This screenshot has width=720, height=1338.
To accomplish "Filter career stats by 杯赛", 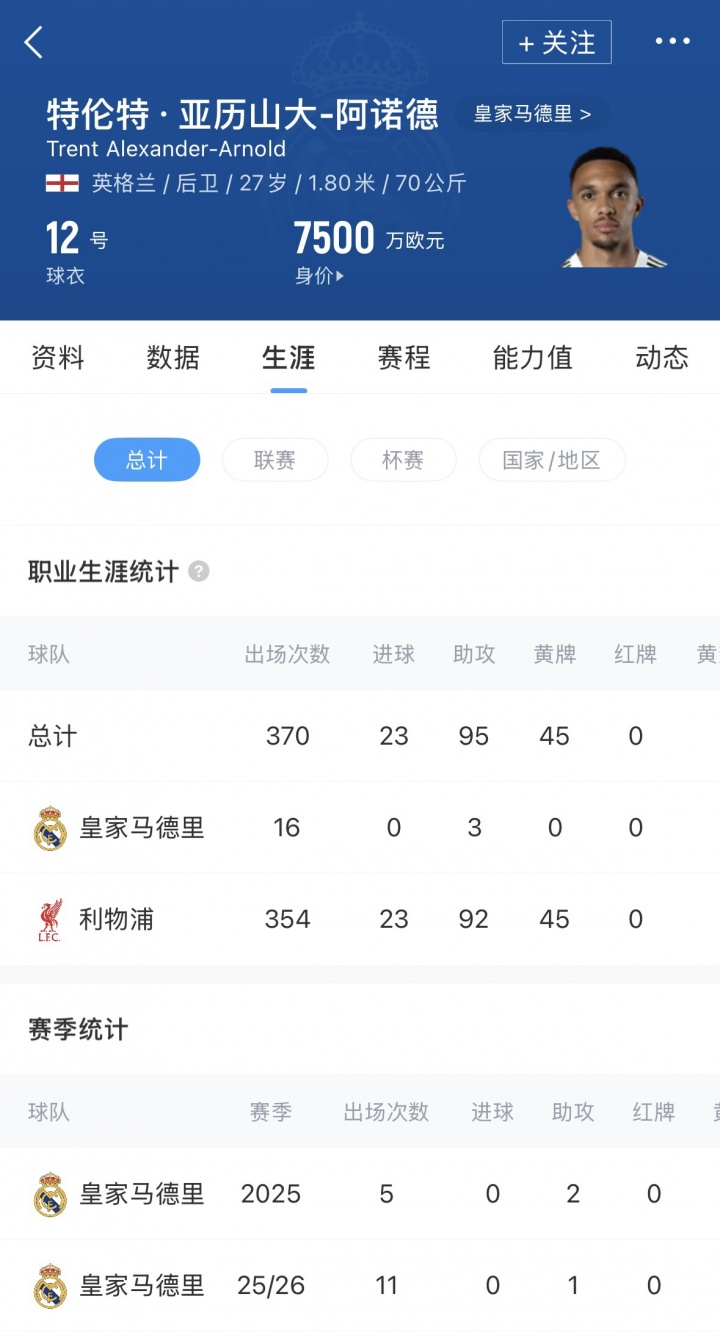I will click(x=403, y=460).
